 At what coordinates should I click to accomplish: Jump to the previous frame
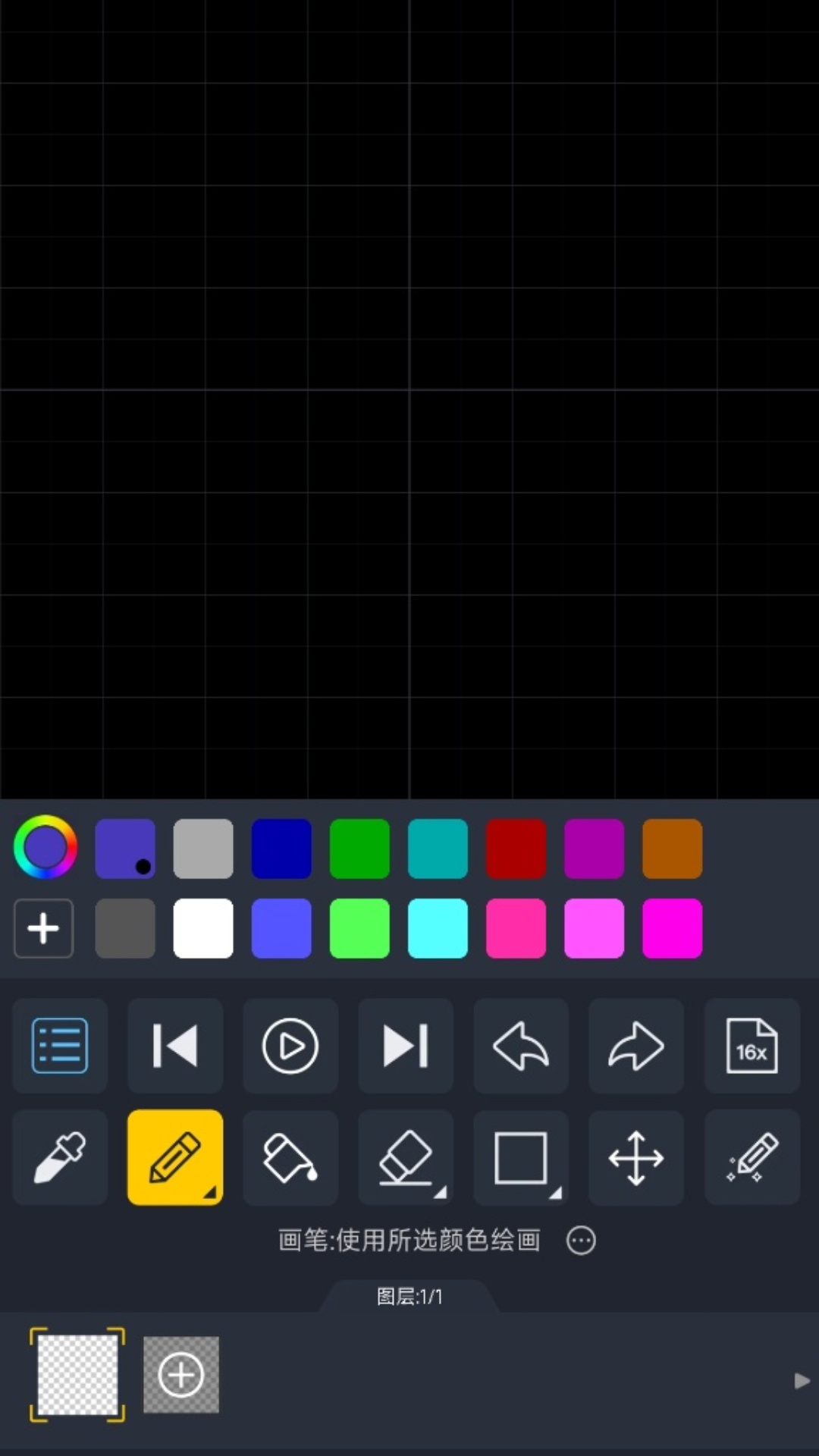tap(175, 1046)
